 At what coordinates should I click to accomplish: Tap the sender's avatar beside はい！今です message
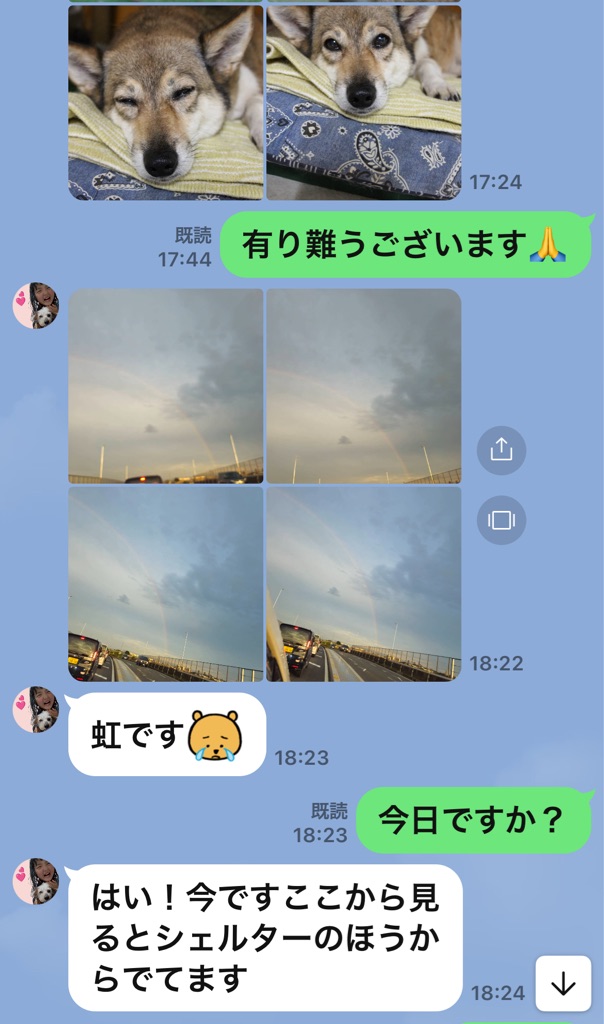click(36, 881)
